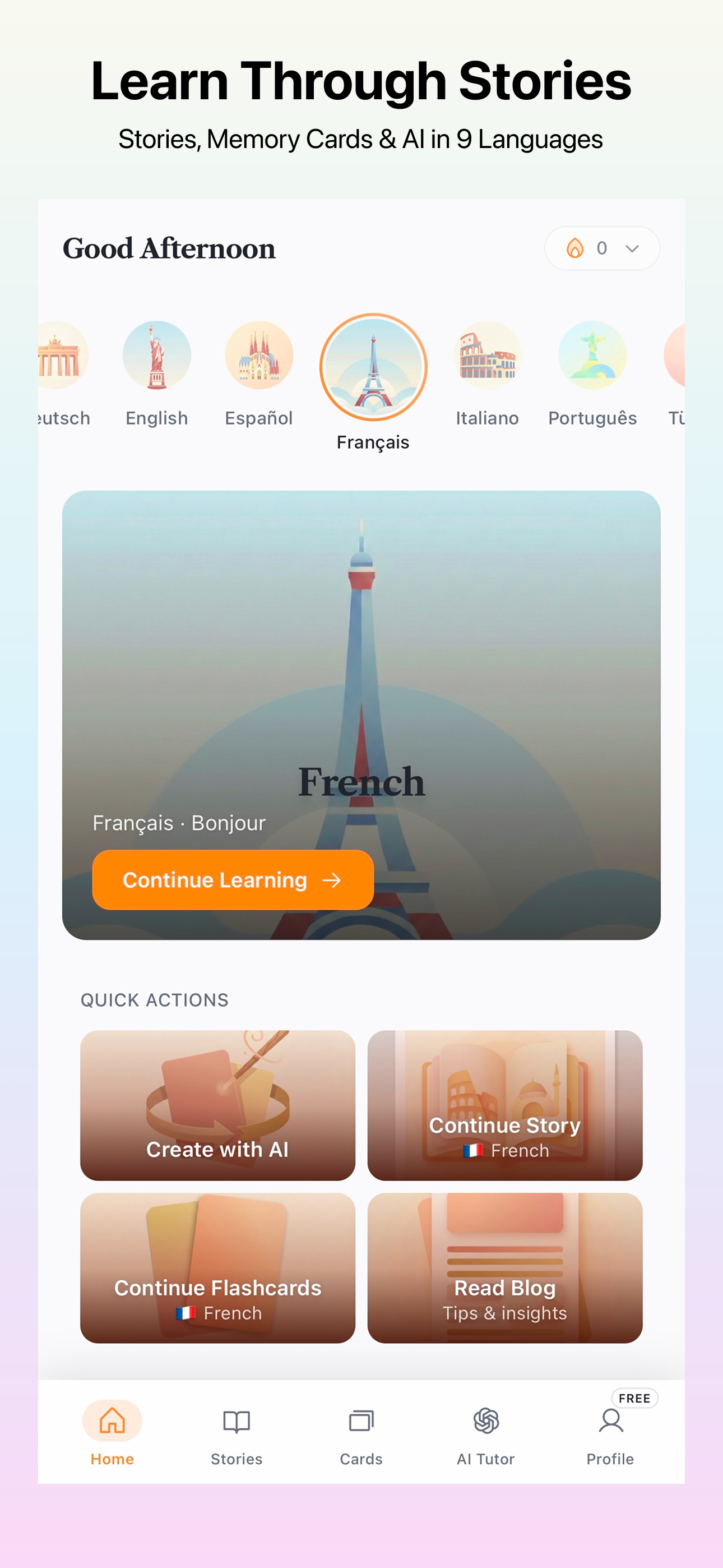Open the Türkçe language from carousel edge
The width and height of the screenshot is (723, 1568).
point(682,356)
